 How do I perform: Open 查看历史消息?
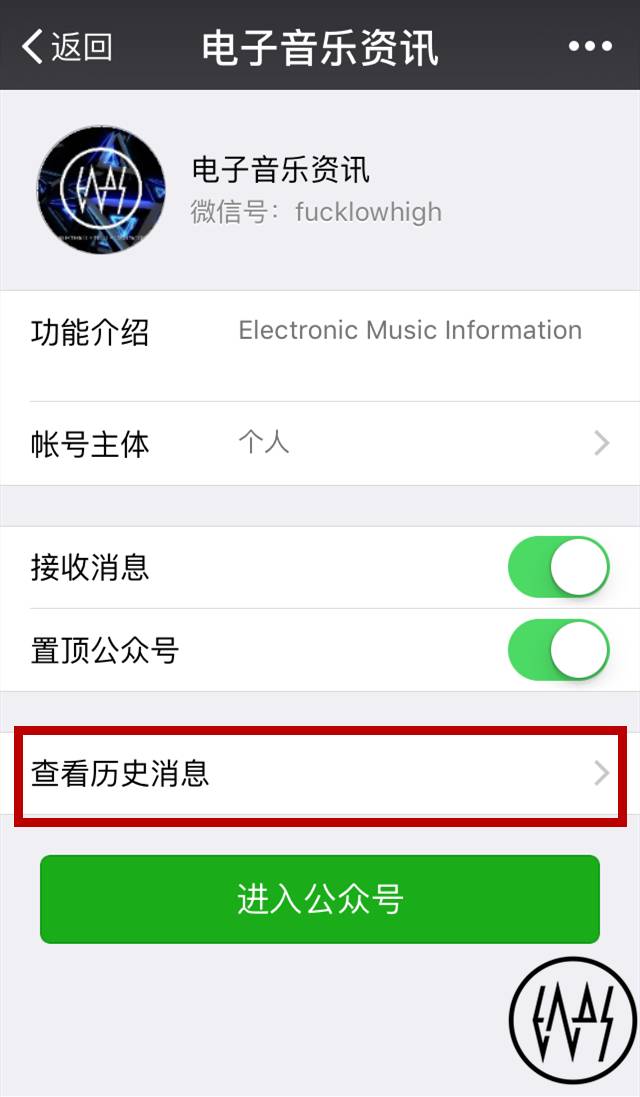coord(320,774)
